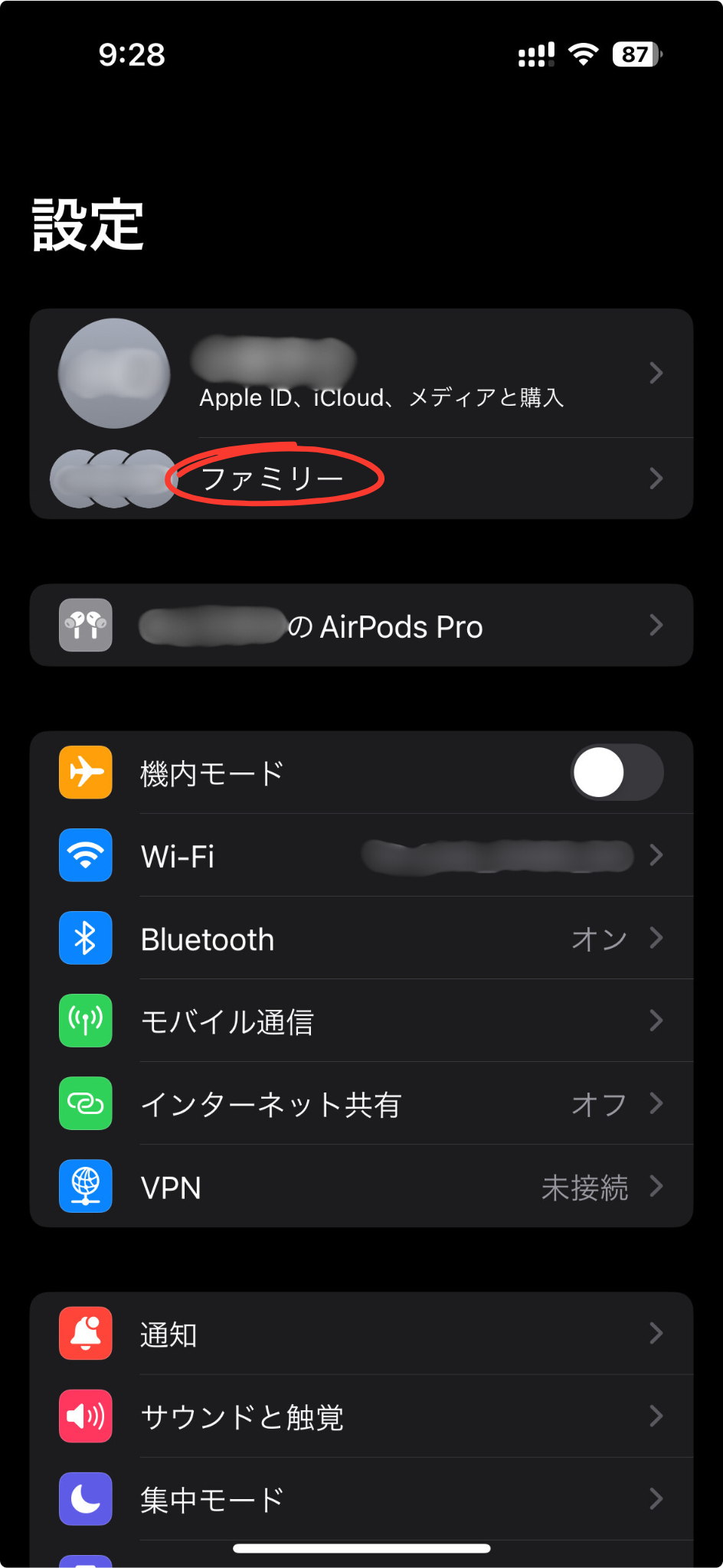Tap オン next to Bluetooth
This screenshot has width=723, height=1568.
pyautogui.click(x=600, y=937)
